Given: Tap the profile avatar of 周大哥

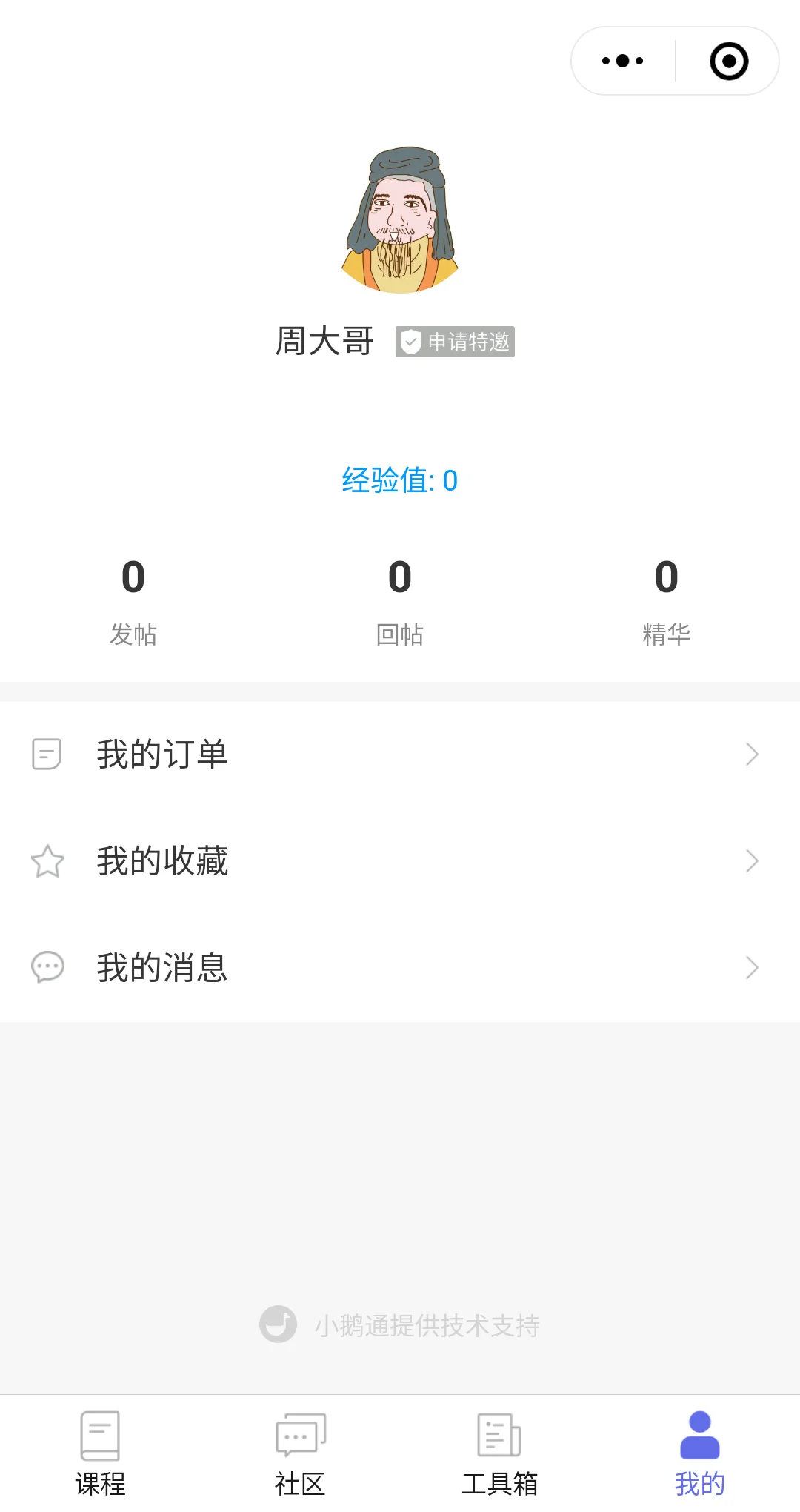Looking at the screenshot, I should tap(400, 220).
